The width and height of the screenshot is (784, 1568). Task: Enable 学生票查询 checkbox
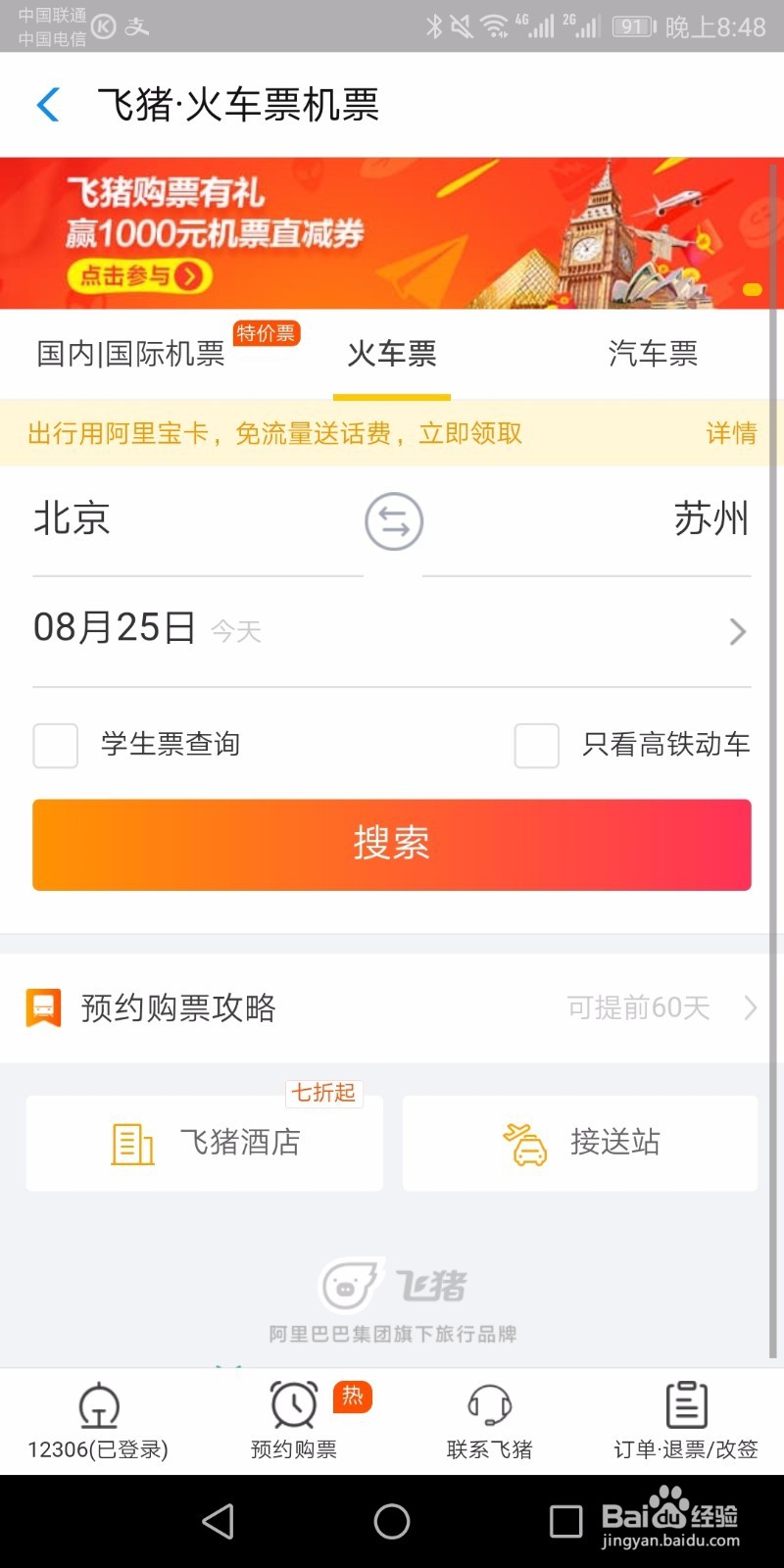[x=55, y=746]
